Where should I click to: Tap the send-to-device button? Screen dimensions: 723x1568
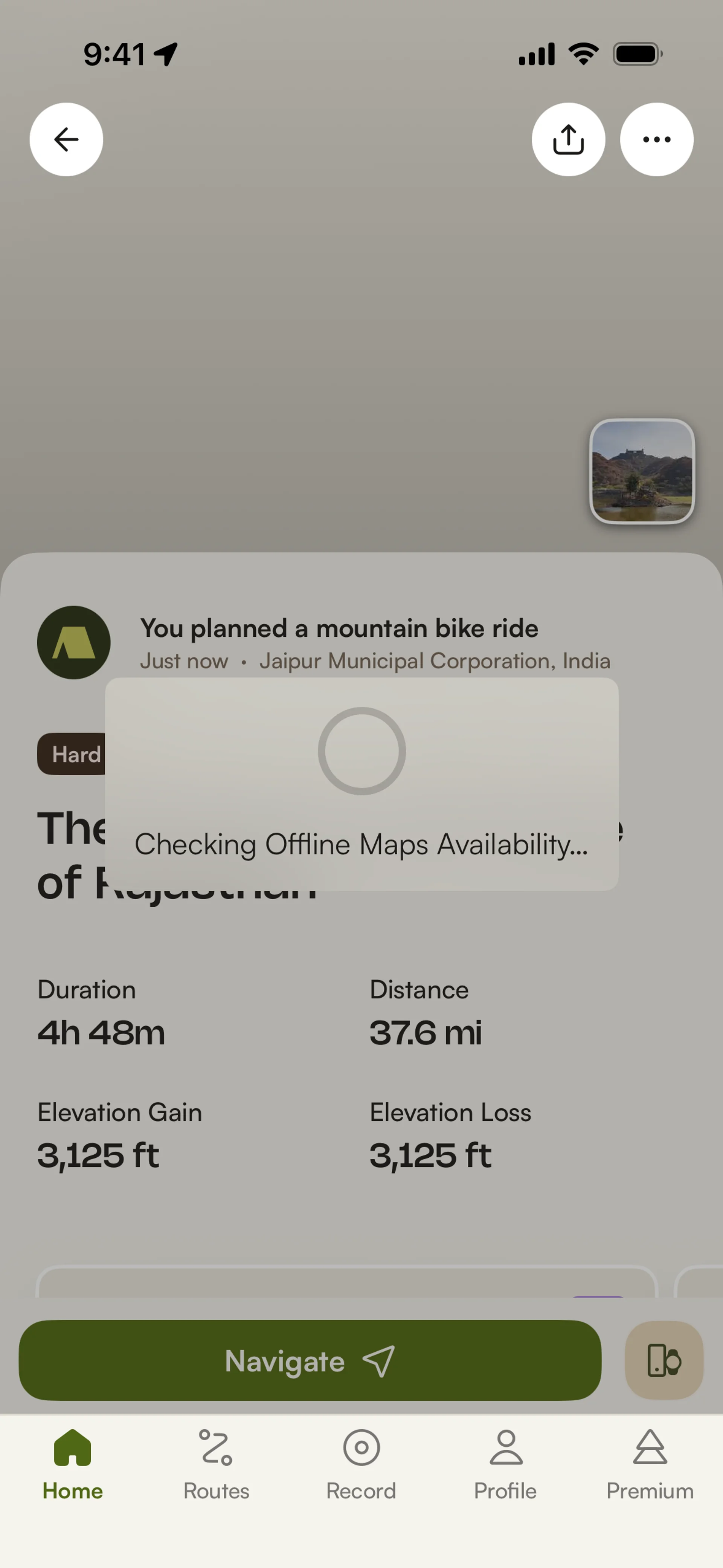point(664,1360)
